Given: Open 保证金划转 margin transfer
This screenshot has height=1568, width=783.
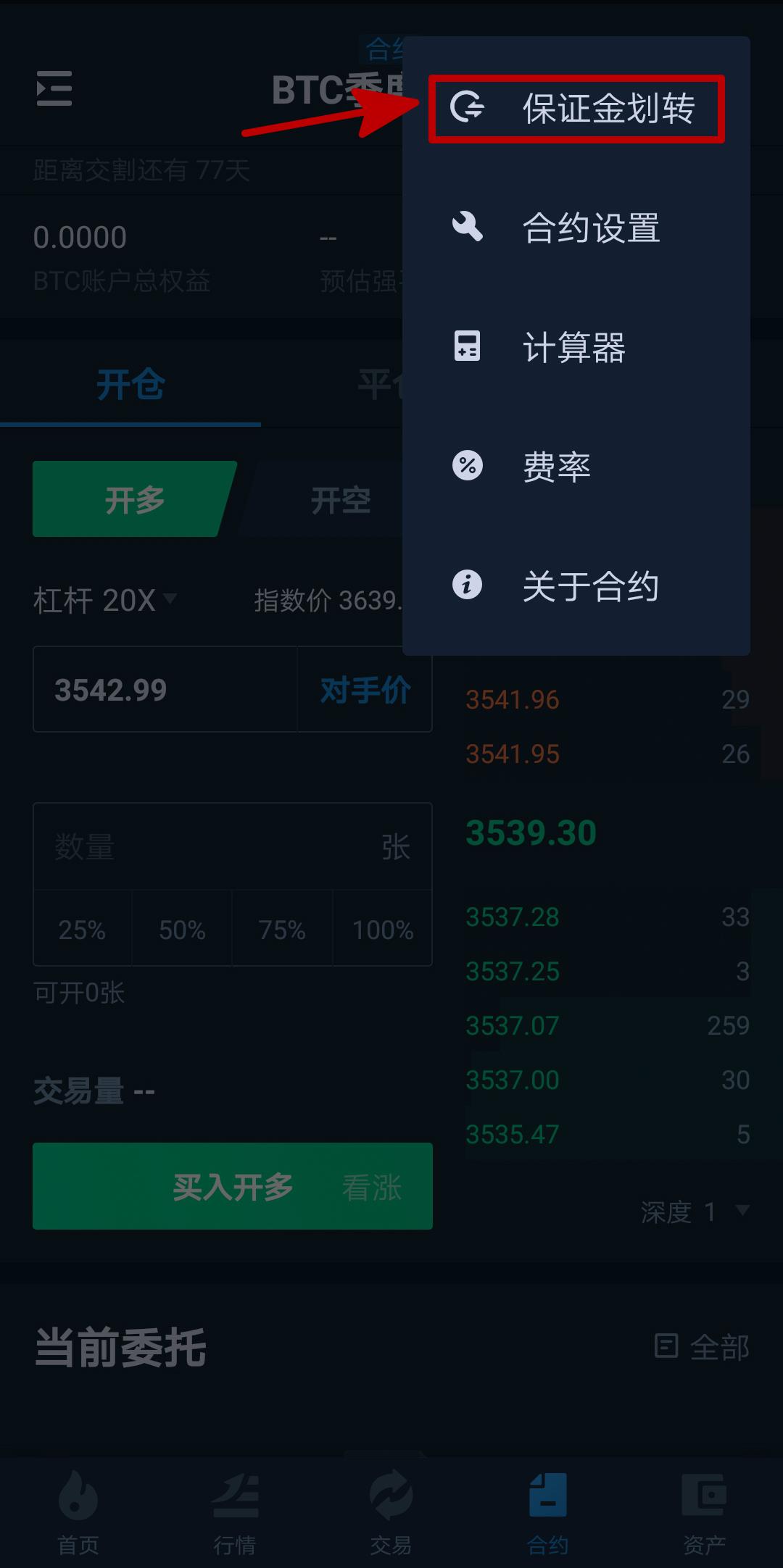Looking at the screenshot, I should (576, 109).
